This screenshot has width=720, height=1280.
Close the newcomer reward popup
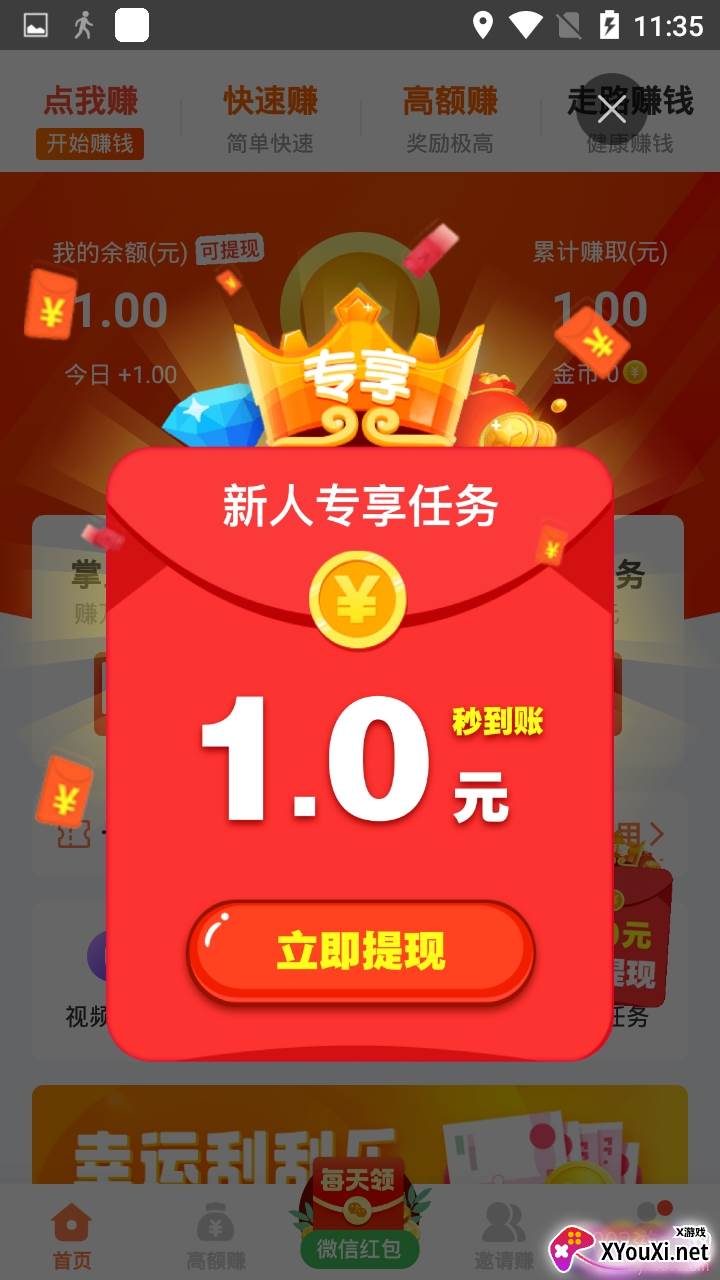[x=611, y=110]
